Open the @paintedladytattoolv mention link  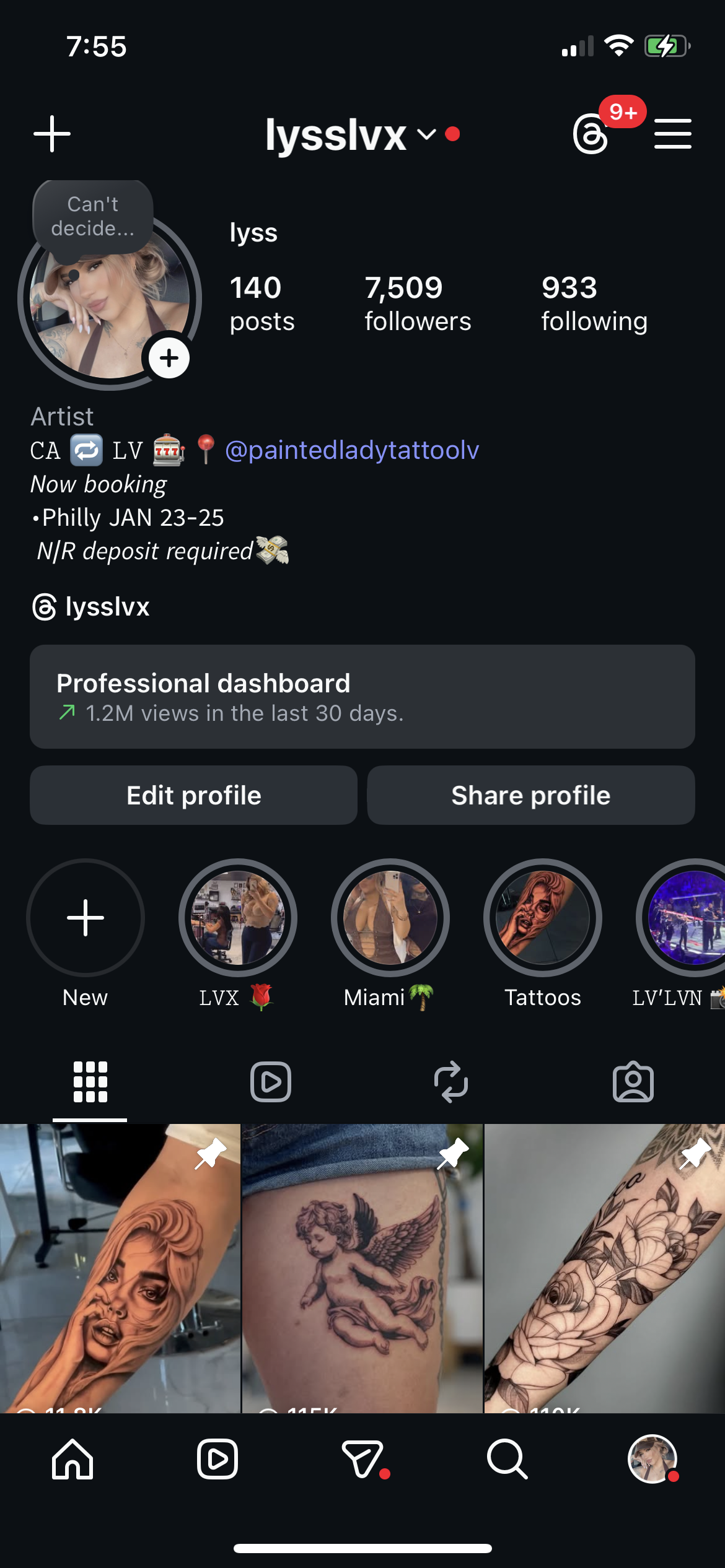tap(352, 450)
